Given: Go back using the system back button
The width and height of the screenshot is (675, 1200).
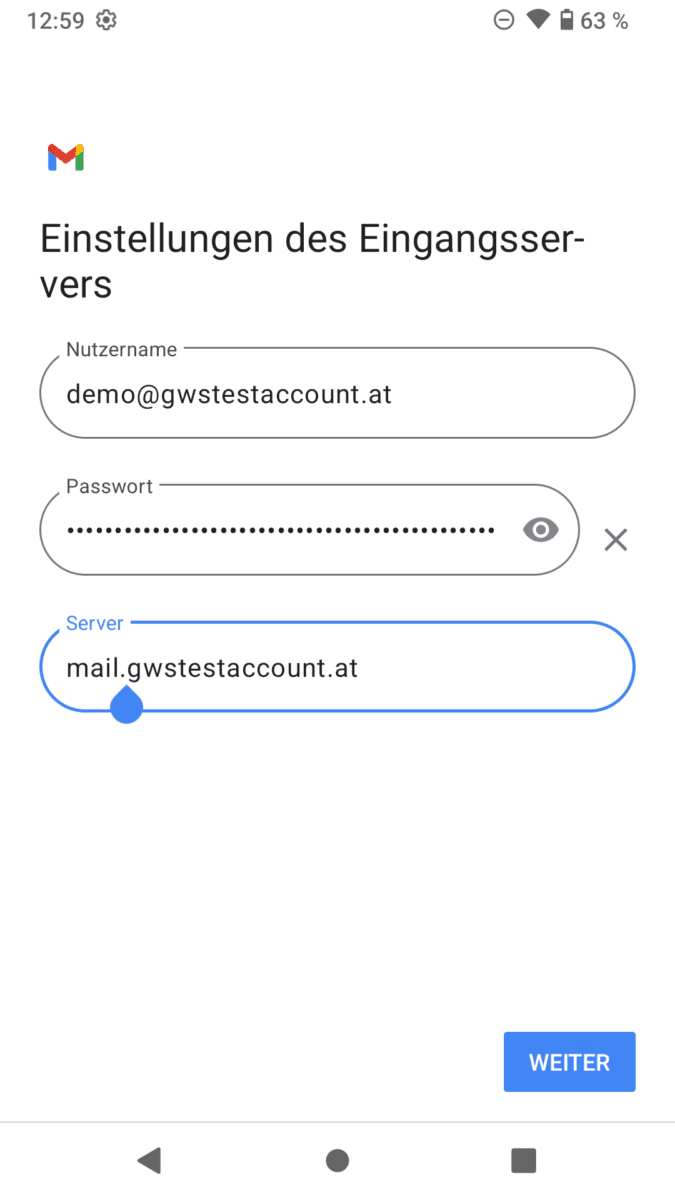Looking at the screenshot, I should [149, 1160].
